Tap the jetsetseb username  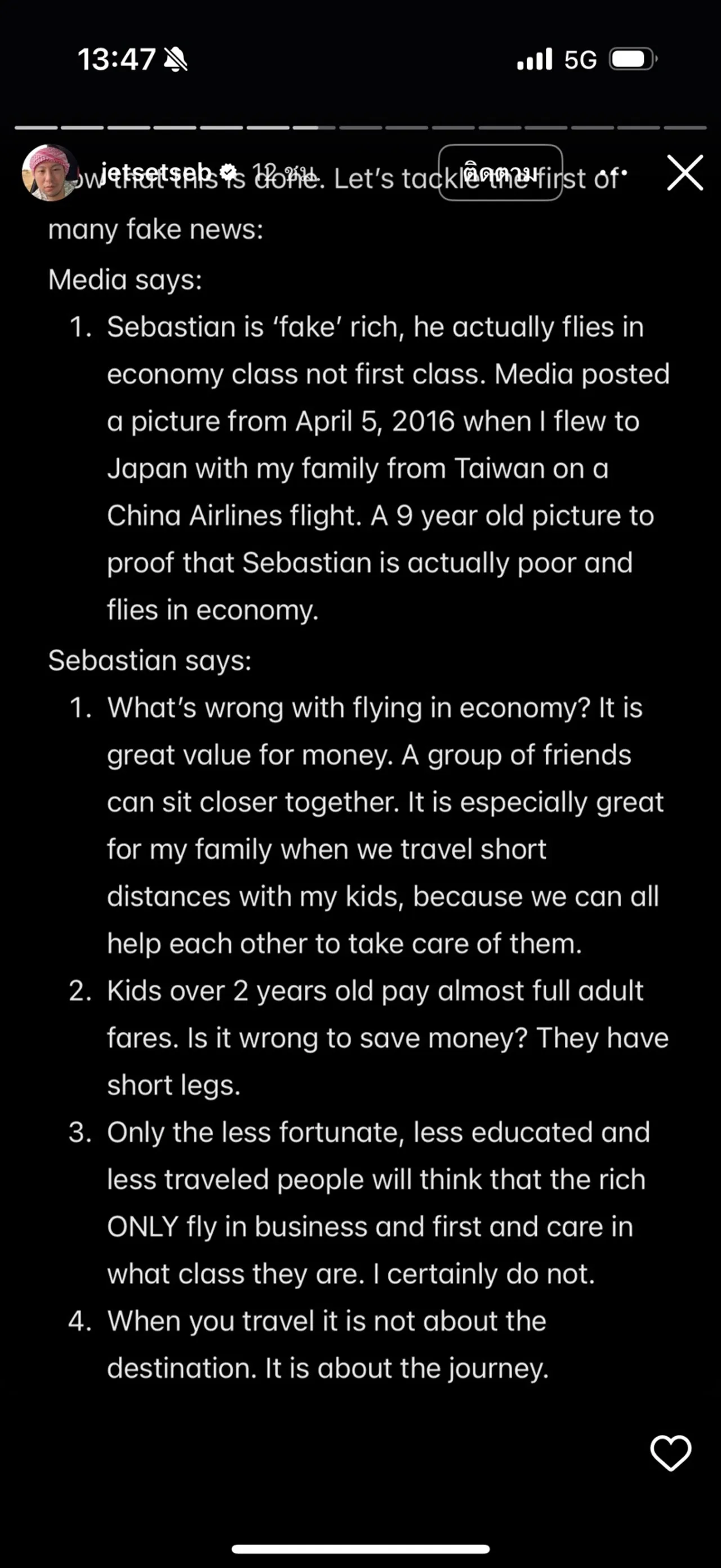point(156,172)
